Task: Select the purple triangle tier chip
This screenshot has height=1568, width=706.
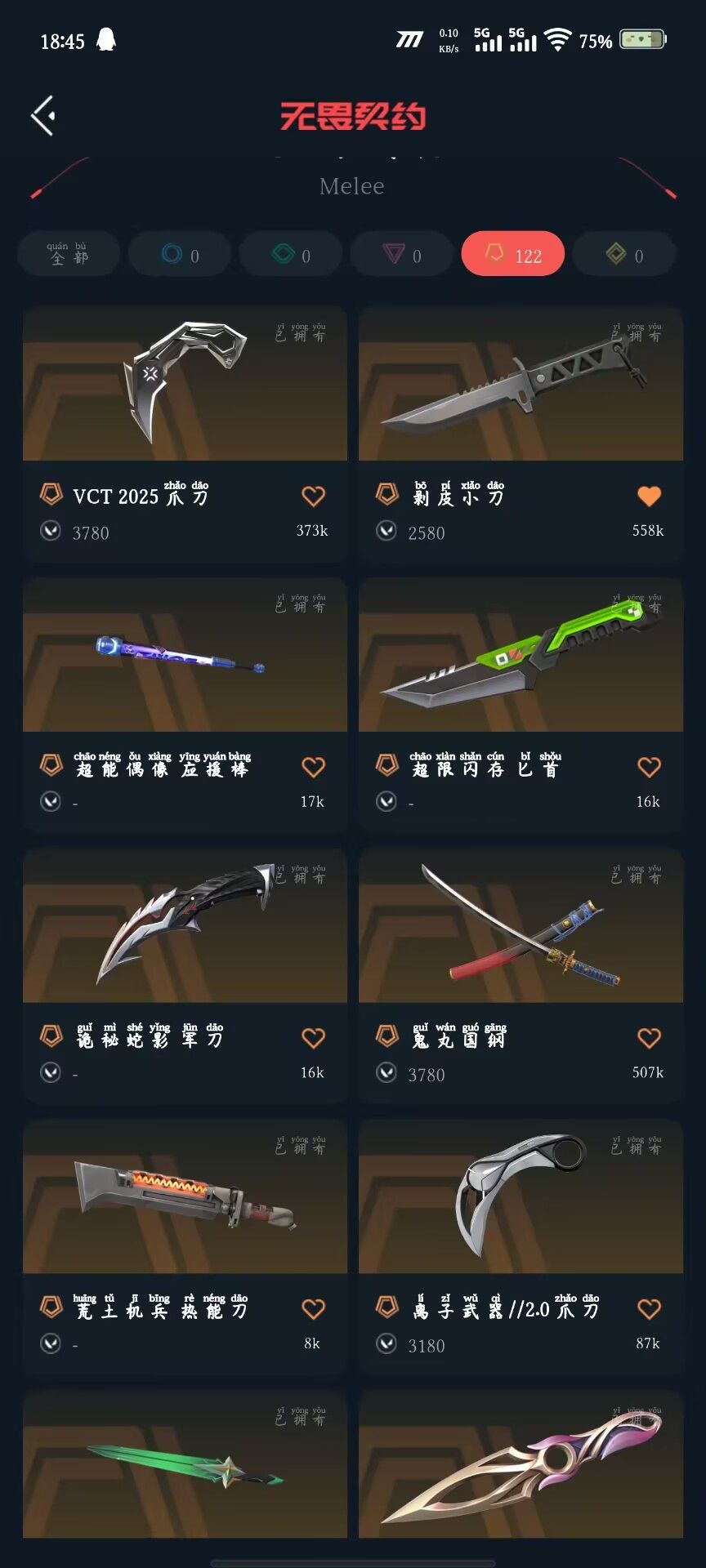Action: click(x=402, y=254)
